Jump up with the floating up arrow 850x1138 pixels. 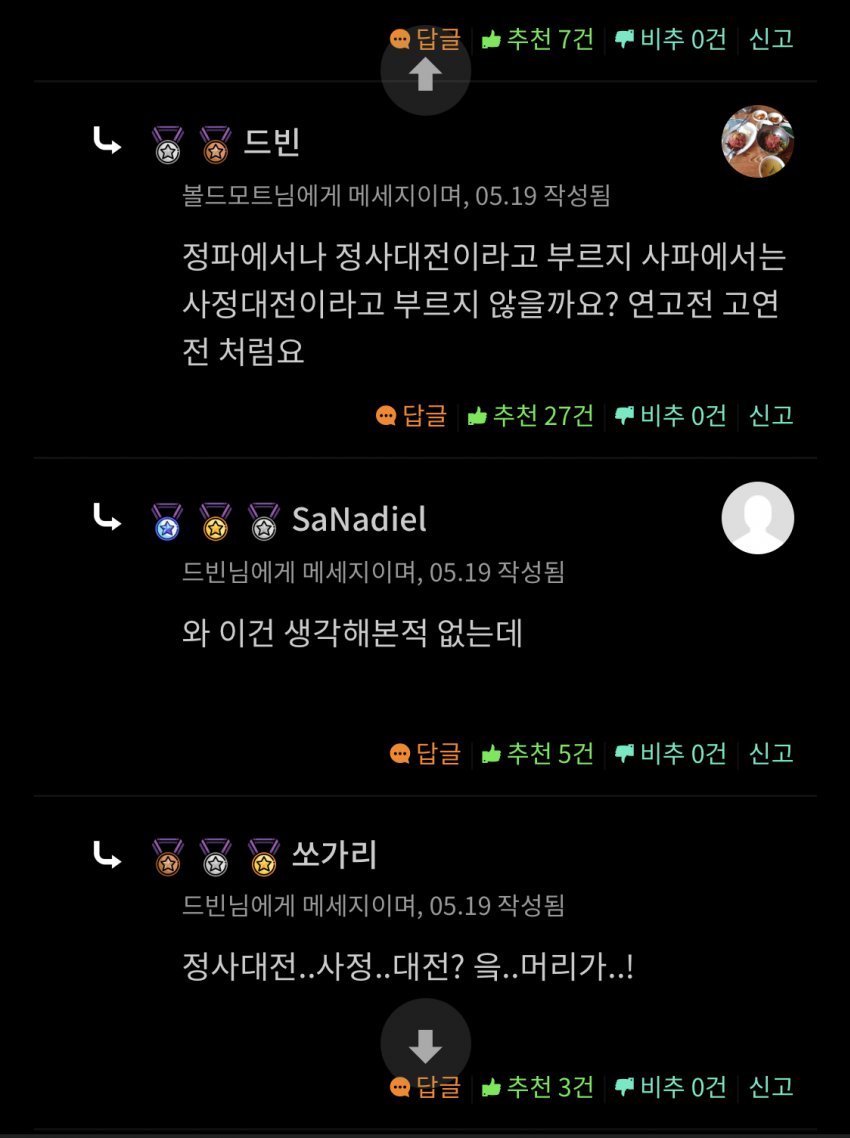(x=425, y=73)
